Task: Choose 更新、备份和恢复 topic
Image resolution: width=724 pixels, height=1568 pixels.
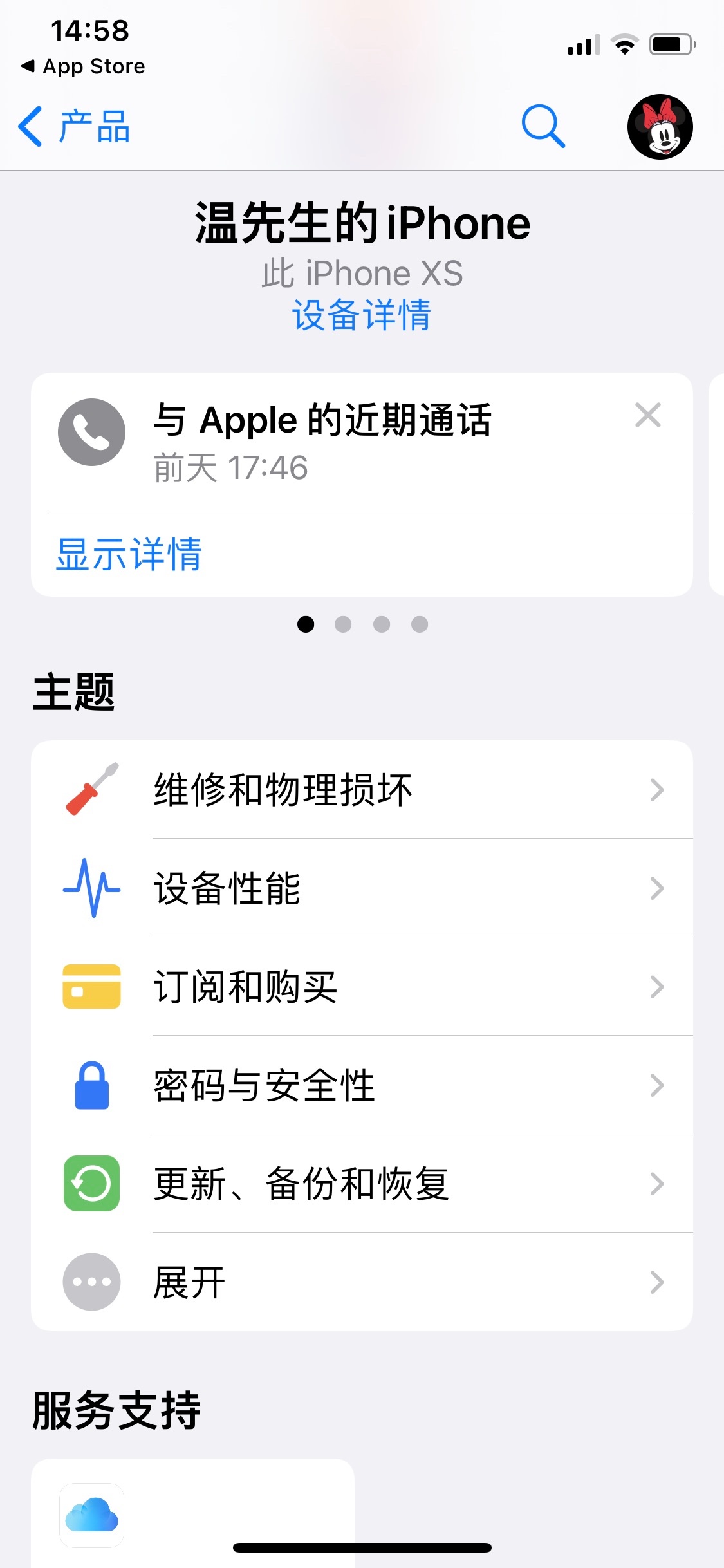Action: pyautogui.click(x=362, y=1184)
